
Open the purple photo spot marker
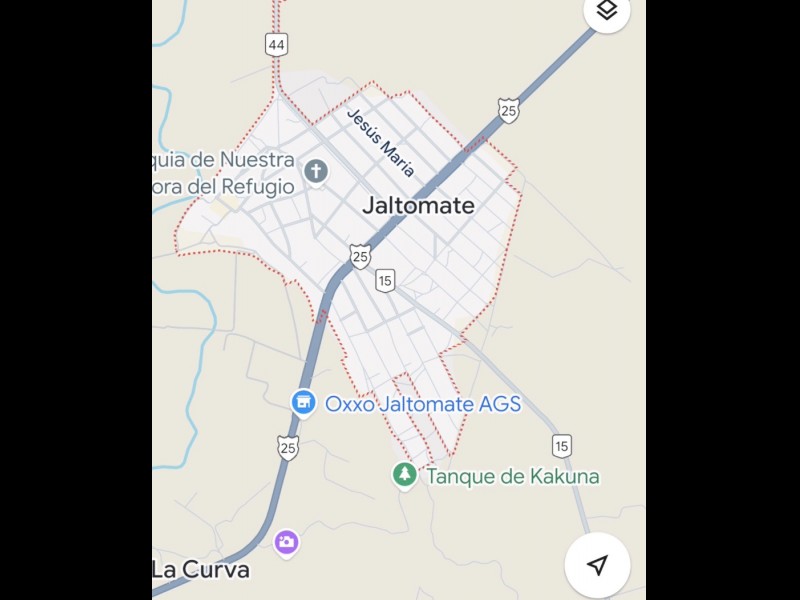pos(286,543)
